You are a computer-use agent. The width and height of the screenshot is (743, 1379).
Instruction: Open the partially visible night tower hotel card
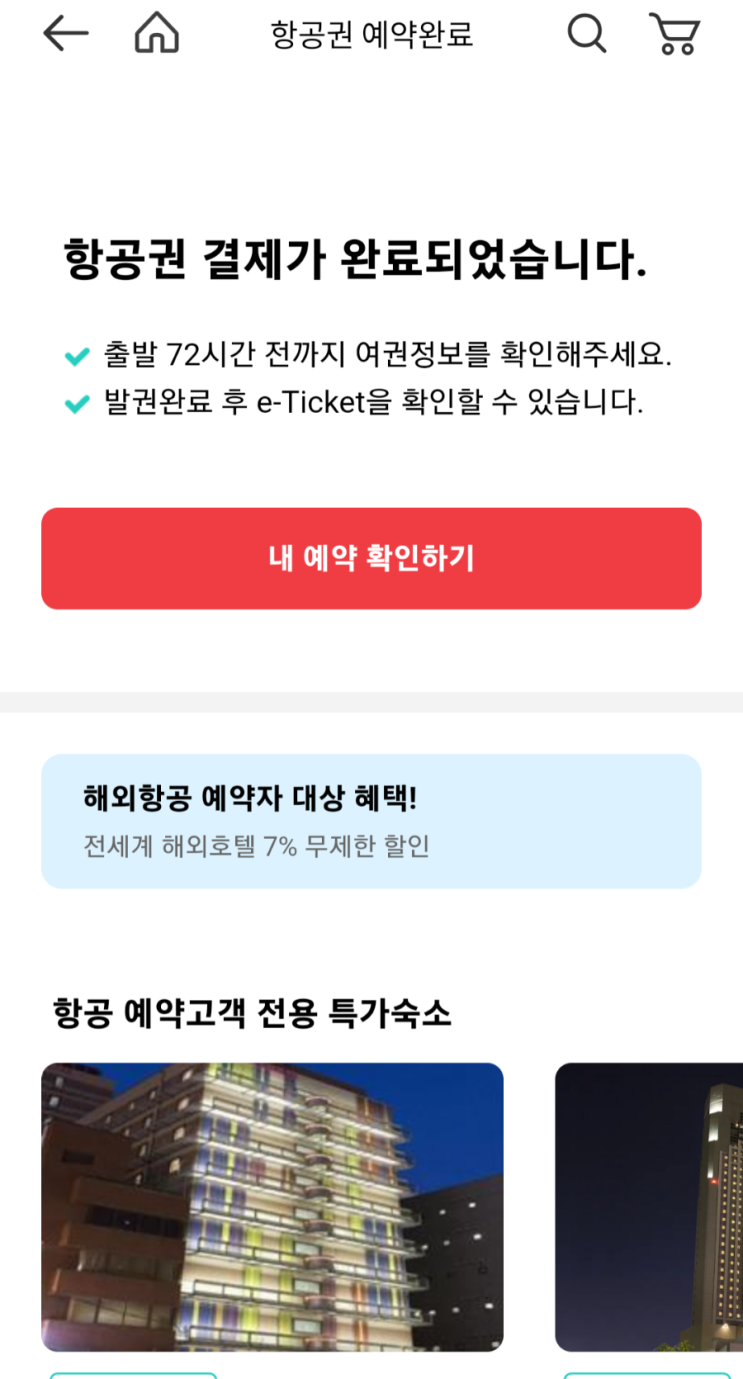649,1207
